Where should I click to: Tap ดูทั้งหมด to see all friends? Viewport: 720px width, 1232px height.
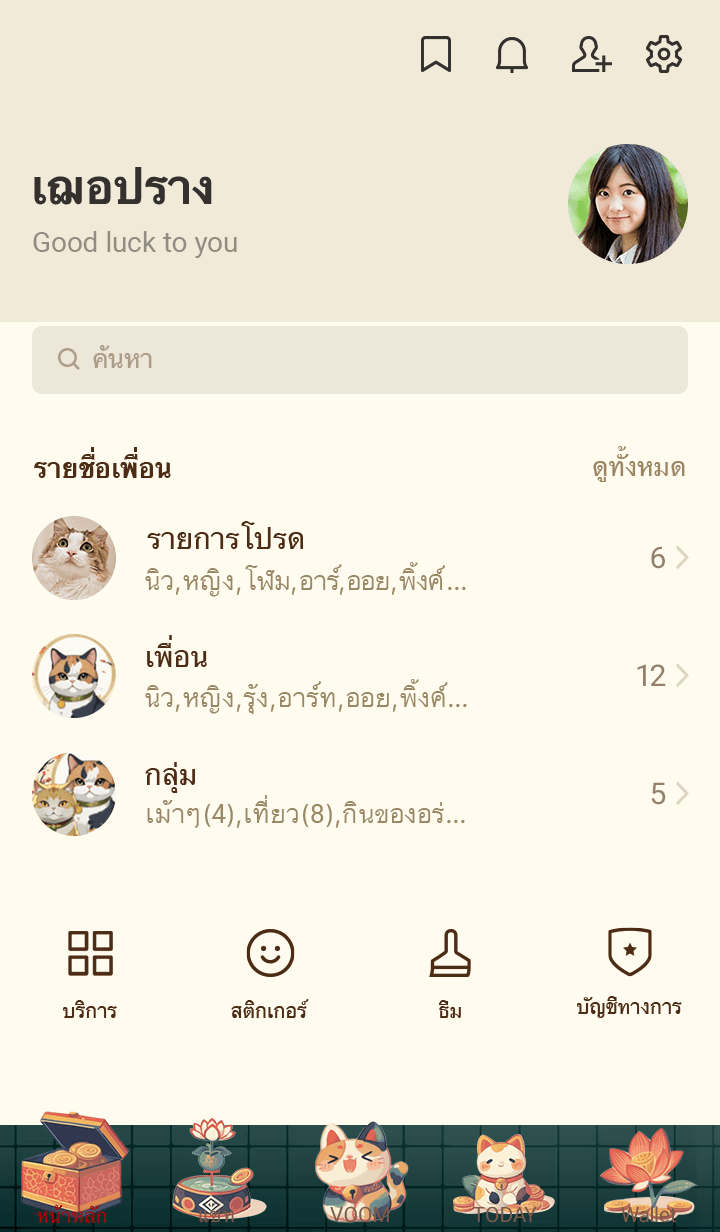(x=638, y=468)
